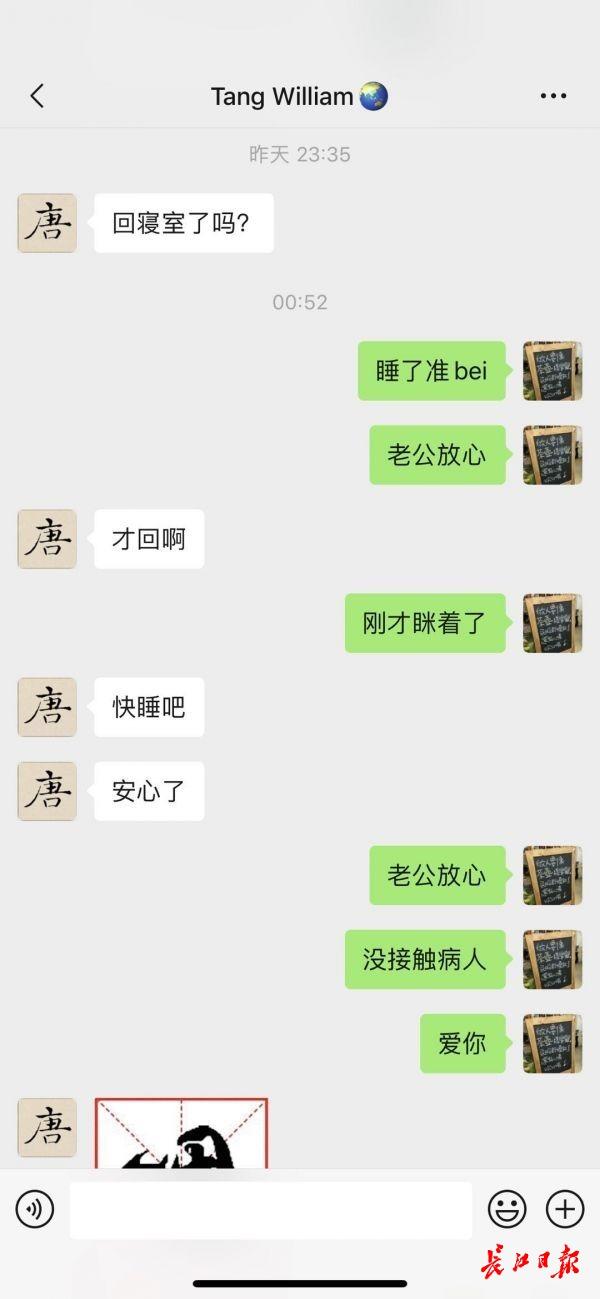
Task: Open the plus attachments menu
Action: [x=565, y=1210]
